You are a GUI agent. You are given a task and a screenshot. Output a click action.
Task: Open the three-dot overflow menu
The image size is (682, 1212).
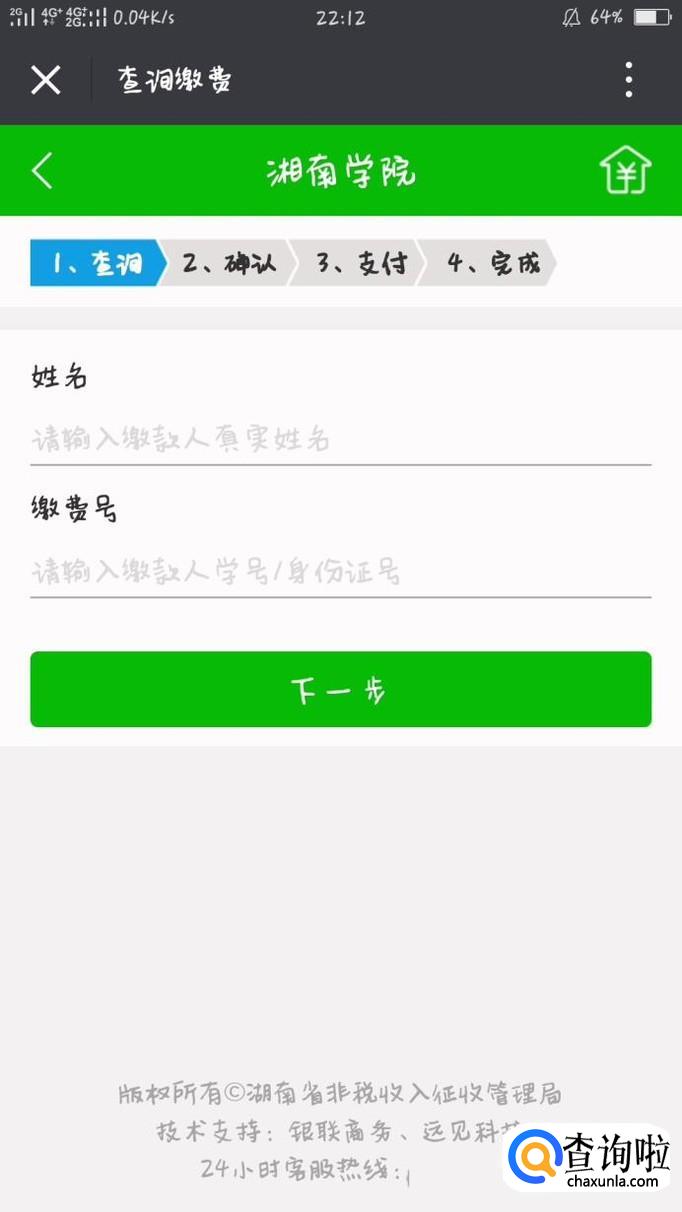[x=628, y=80]
